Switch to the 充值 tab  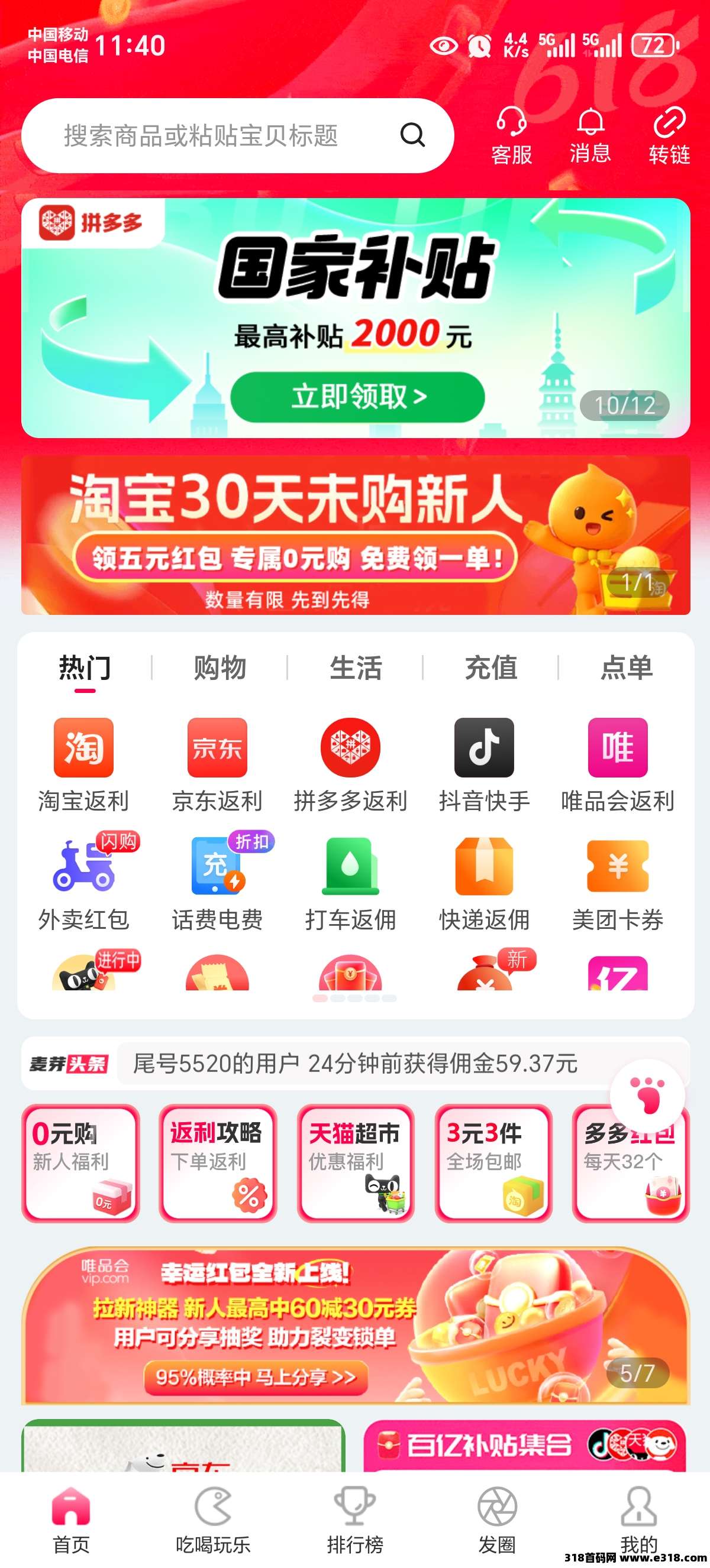point(491,668)
